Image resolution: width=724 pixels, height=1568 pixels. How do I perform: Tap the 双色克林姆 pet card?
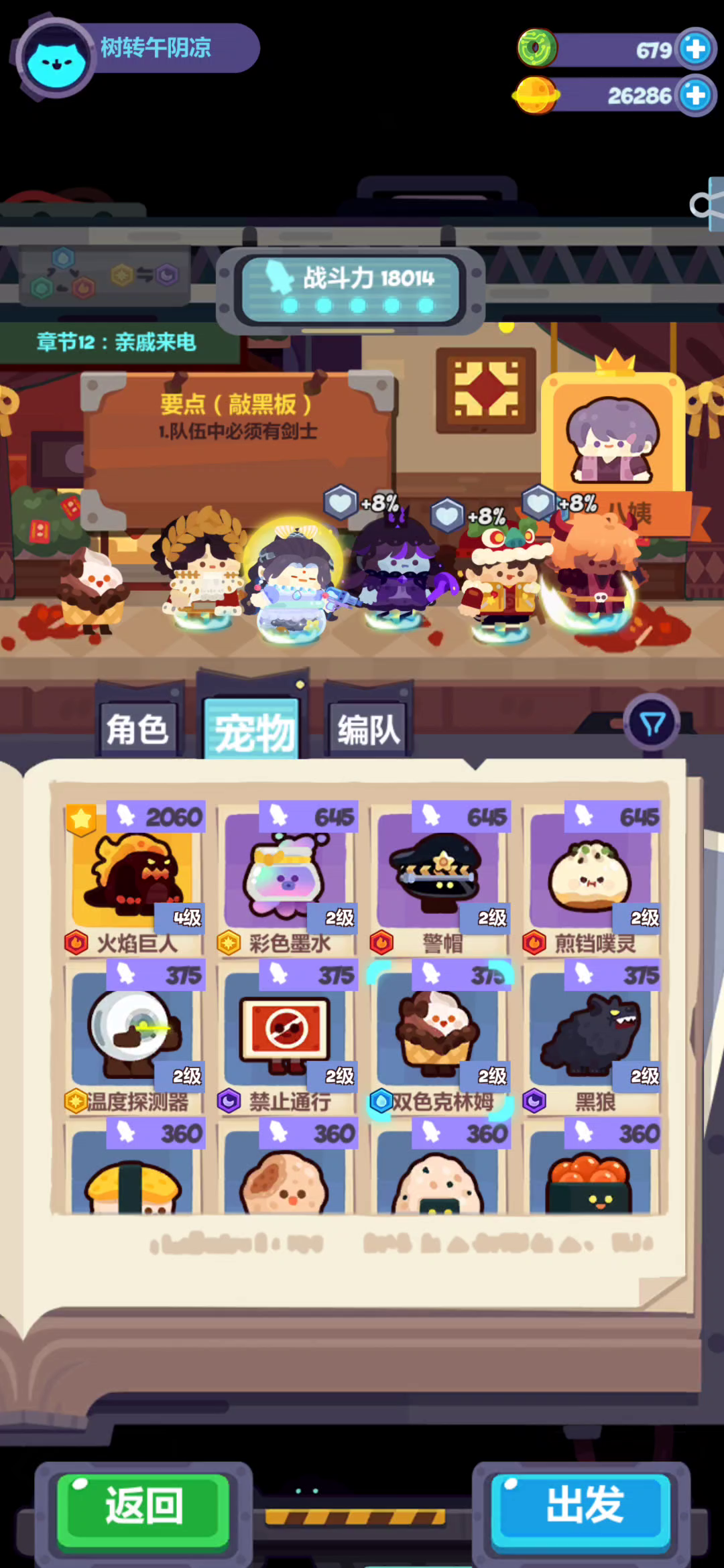coord(440,1037)
